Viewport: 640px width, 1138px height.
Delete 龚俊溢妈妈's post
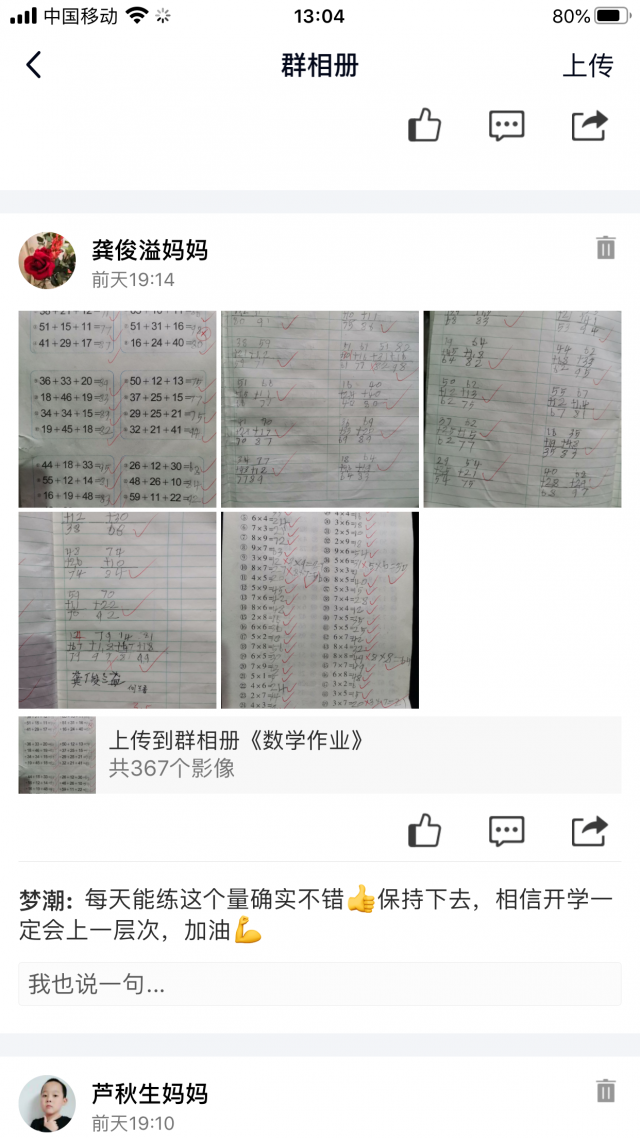(x=605, y=248)
